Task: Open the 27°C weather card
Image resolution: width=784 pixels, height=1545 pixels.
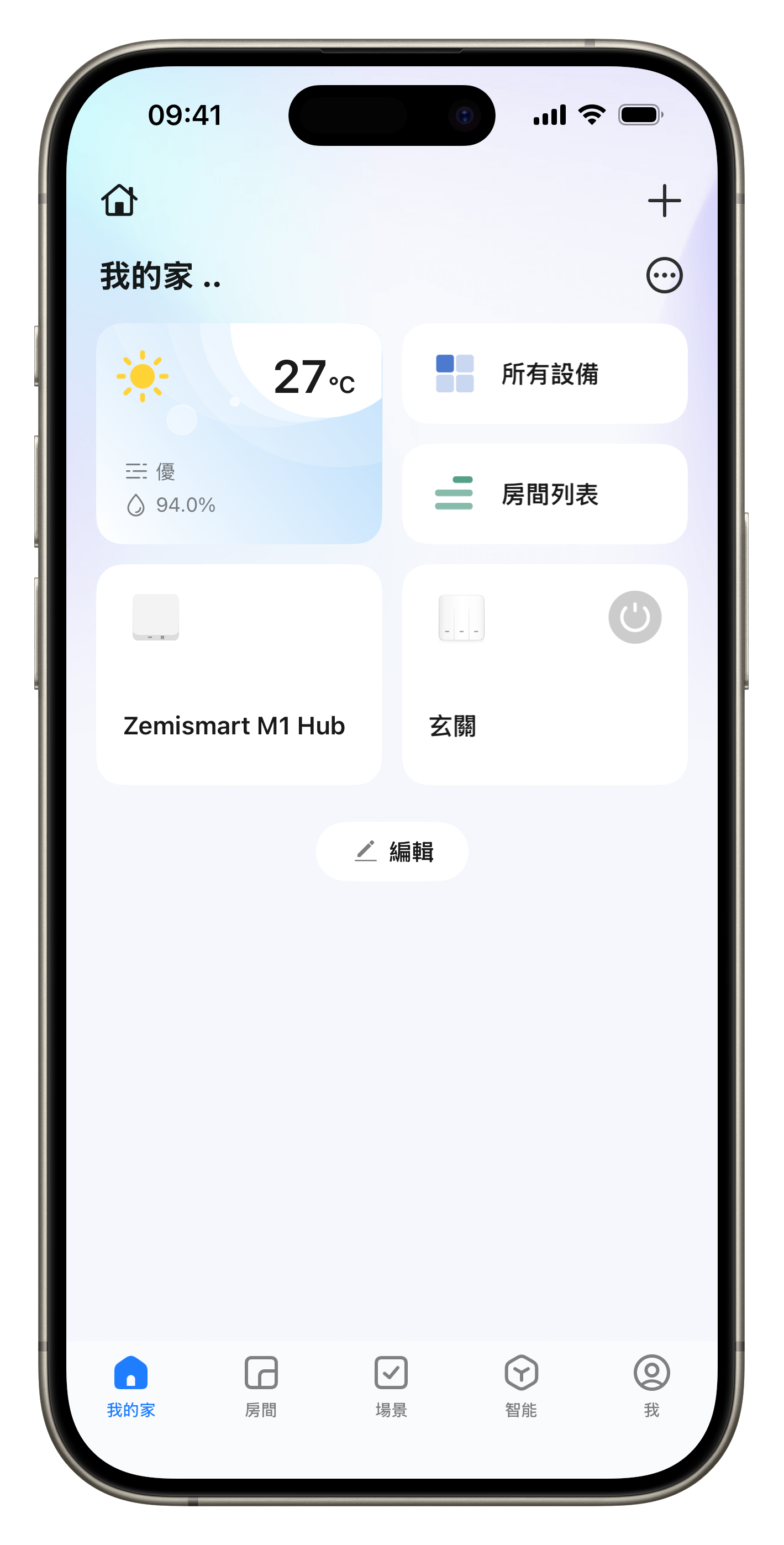Action: pyautogui.click(x=239, y=434)
